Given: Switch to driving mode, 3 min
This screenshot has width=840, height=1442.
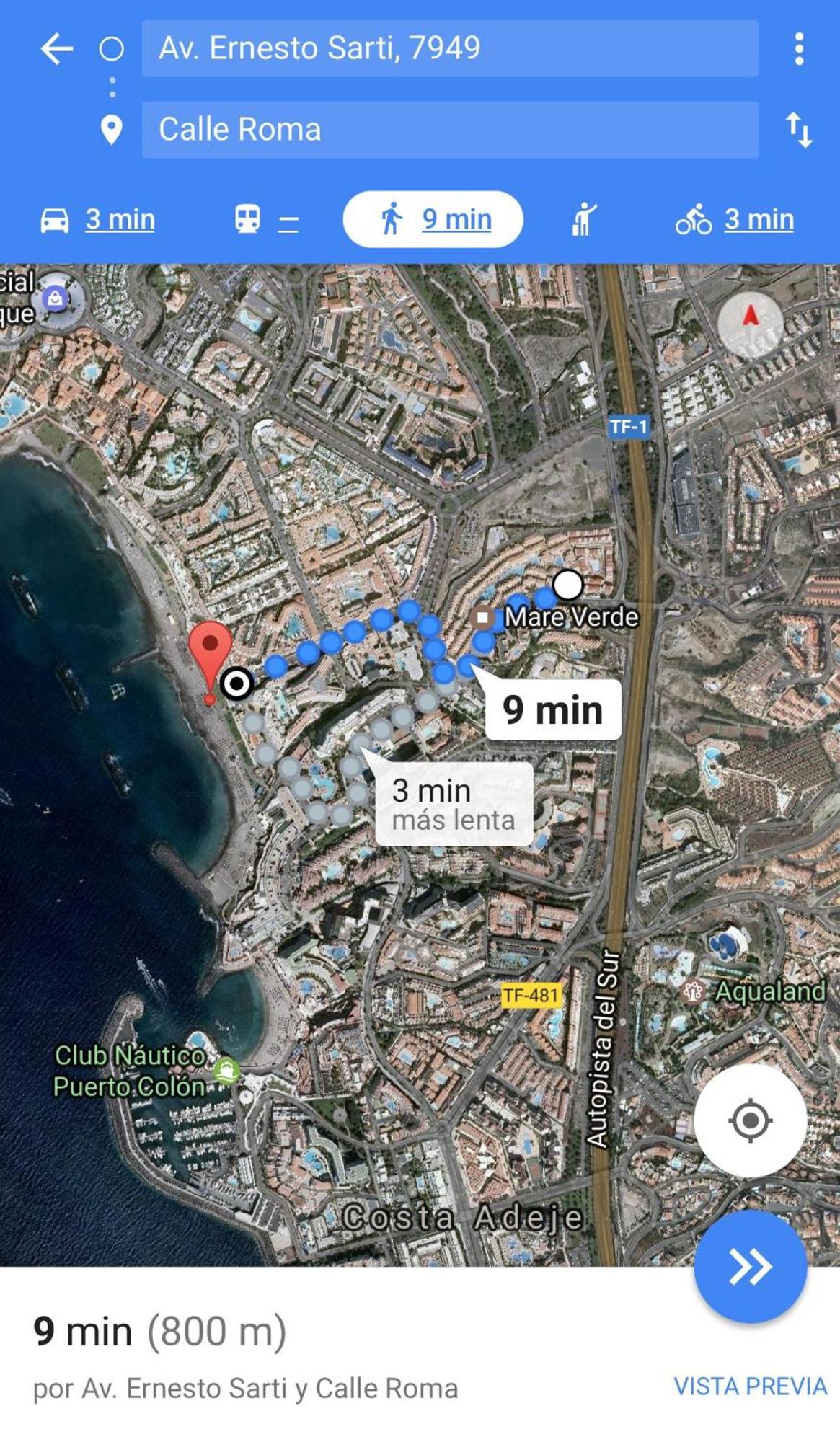Looking at the screenshot, I should click(98, 219).
